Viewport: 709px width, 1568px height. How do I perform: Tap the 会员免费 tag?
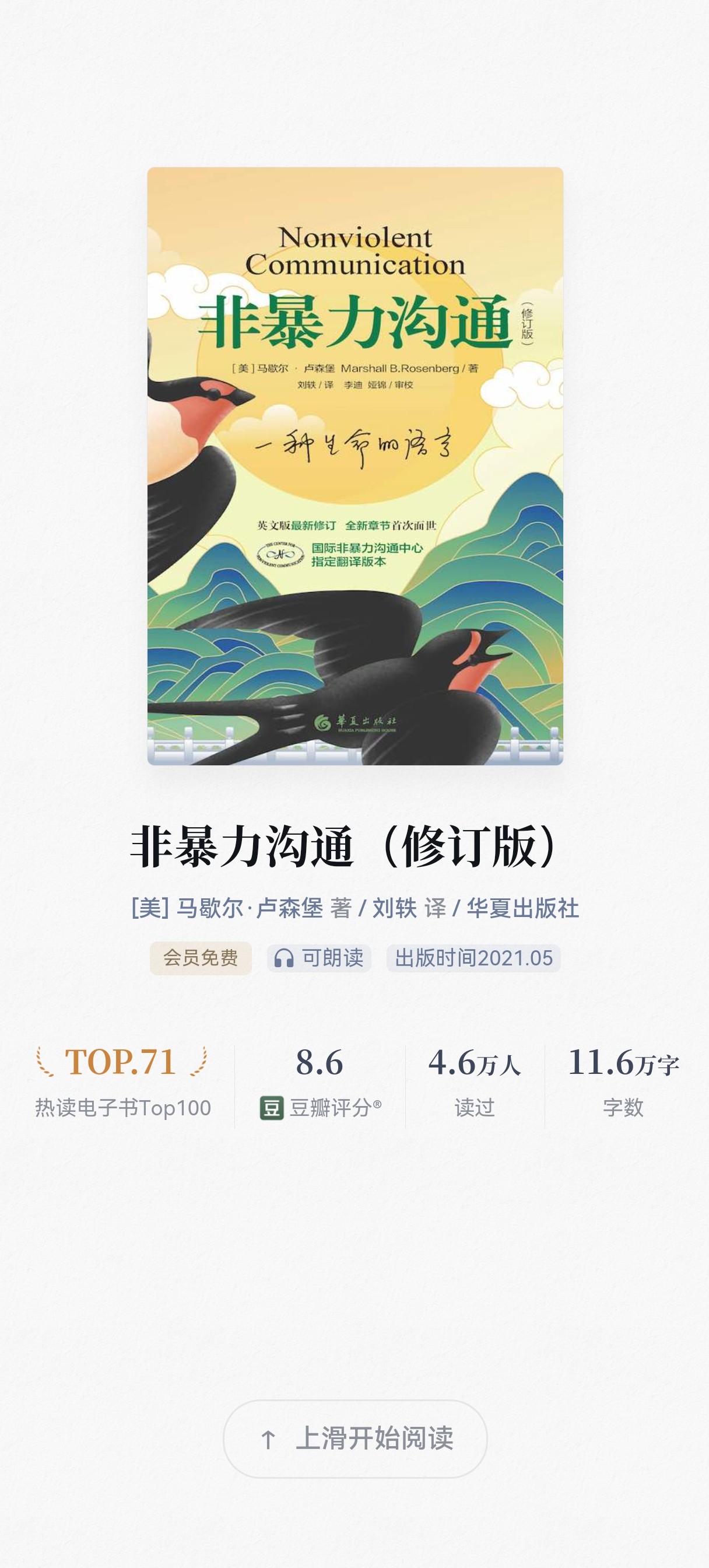coord(201,958)
